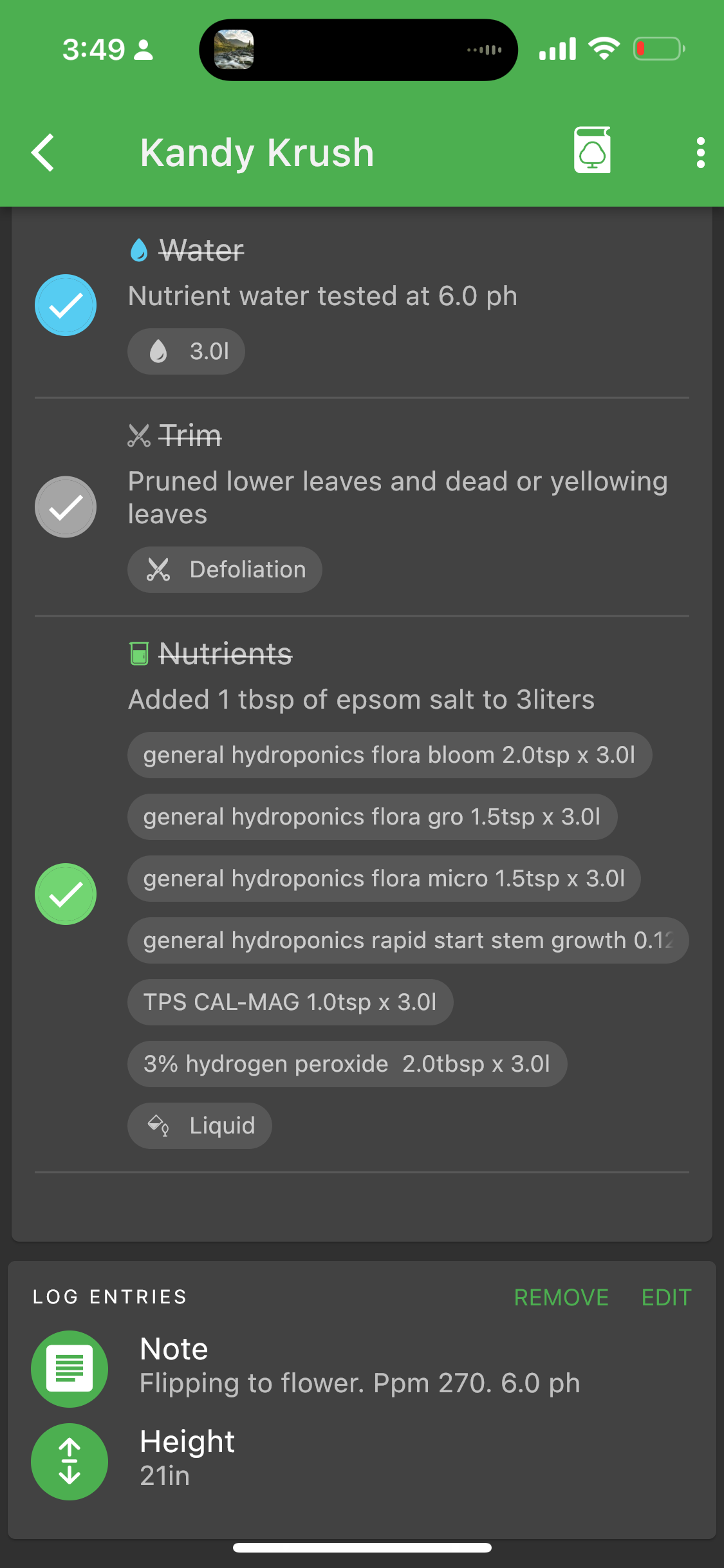Uncheck the completed Water task

click(66, 305)
